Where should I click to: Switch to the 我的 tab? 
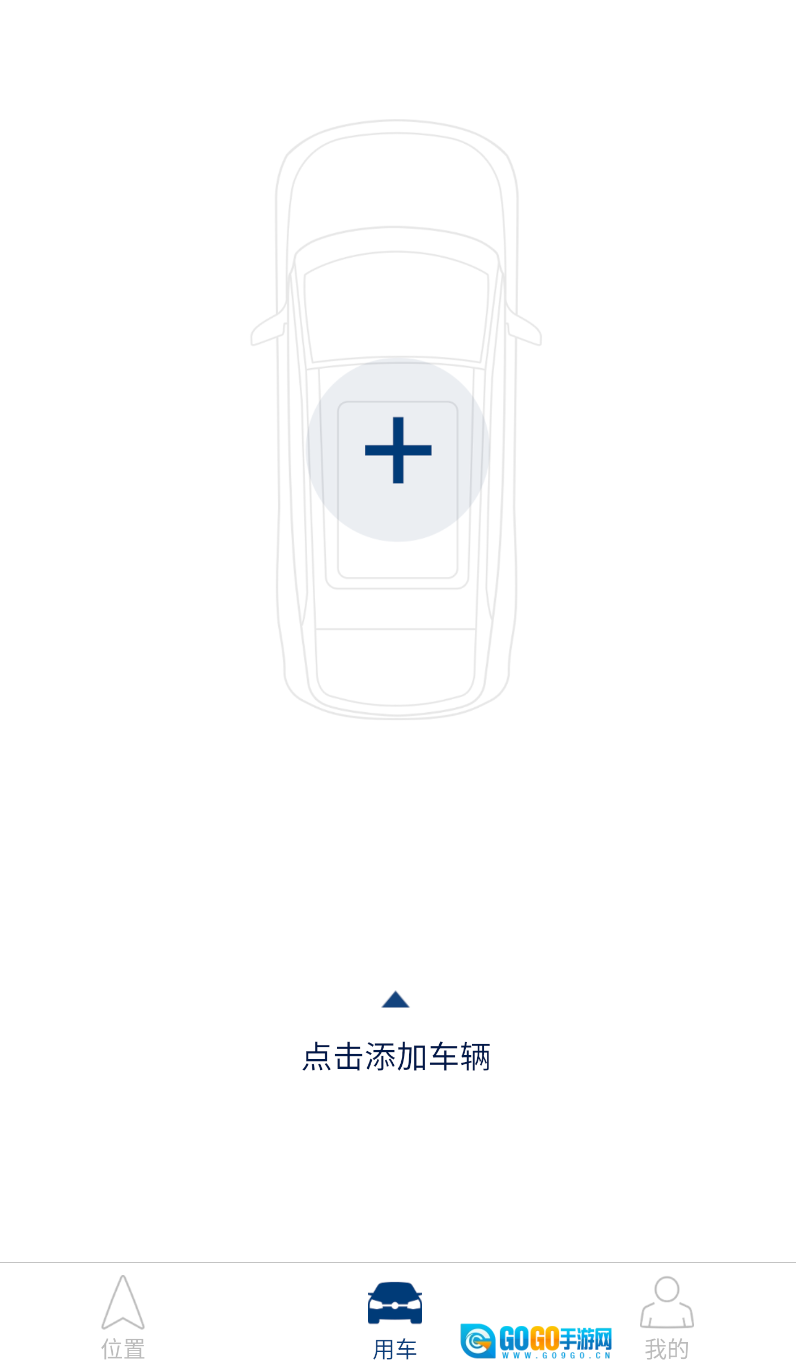(666, 1318)
